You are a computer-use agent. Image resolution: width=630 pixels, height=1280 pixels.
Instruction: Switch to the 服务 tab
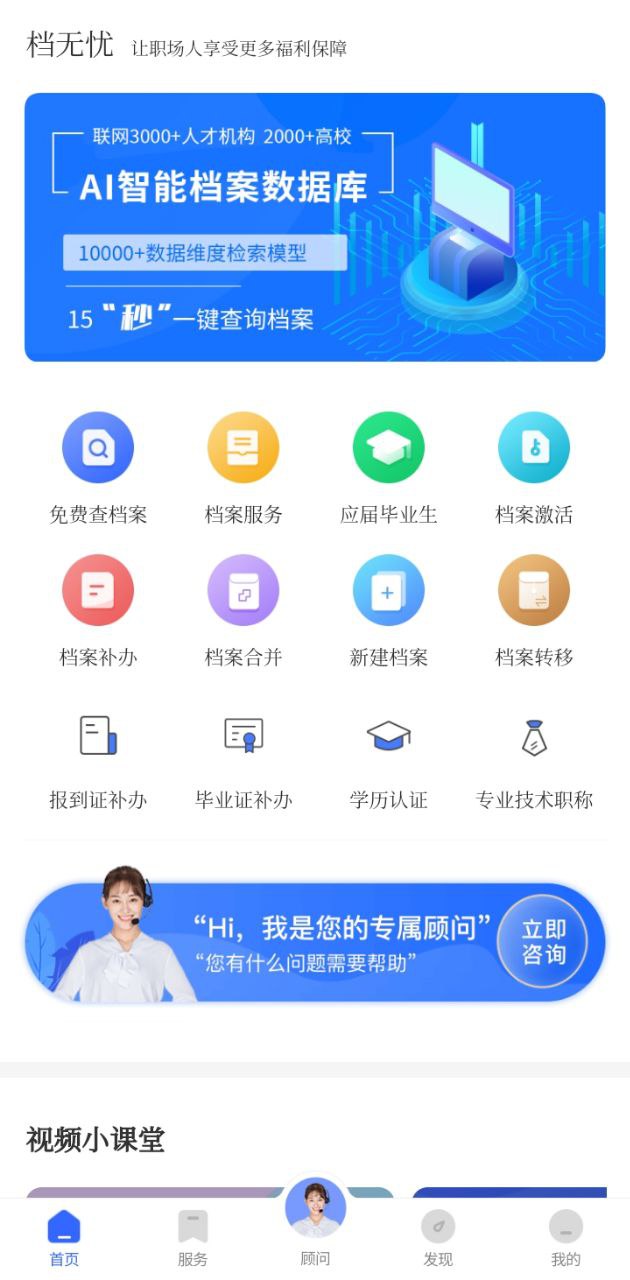click(192, 1238)
